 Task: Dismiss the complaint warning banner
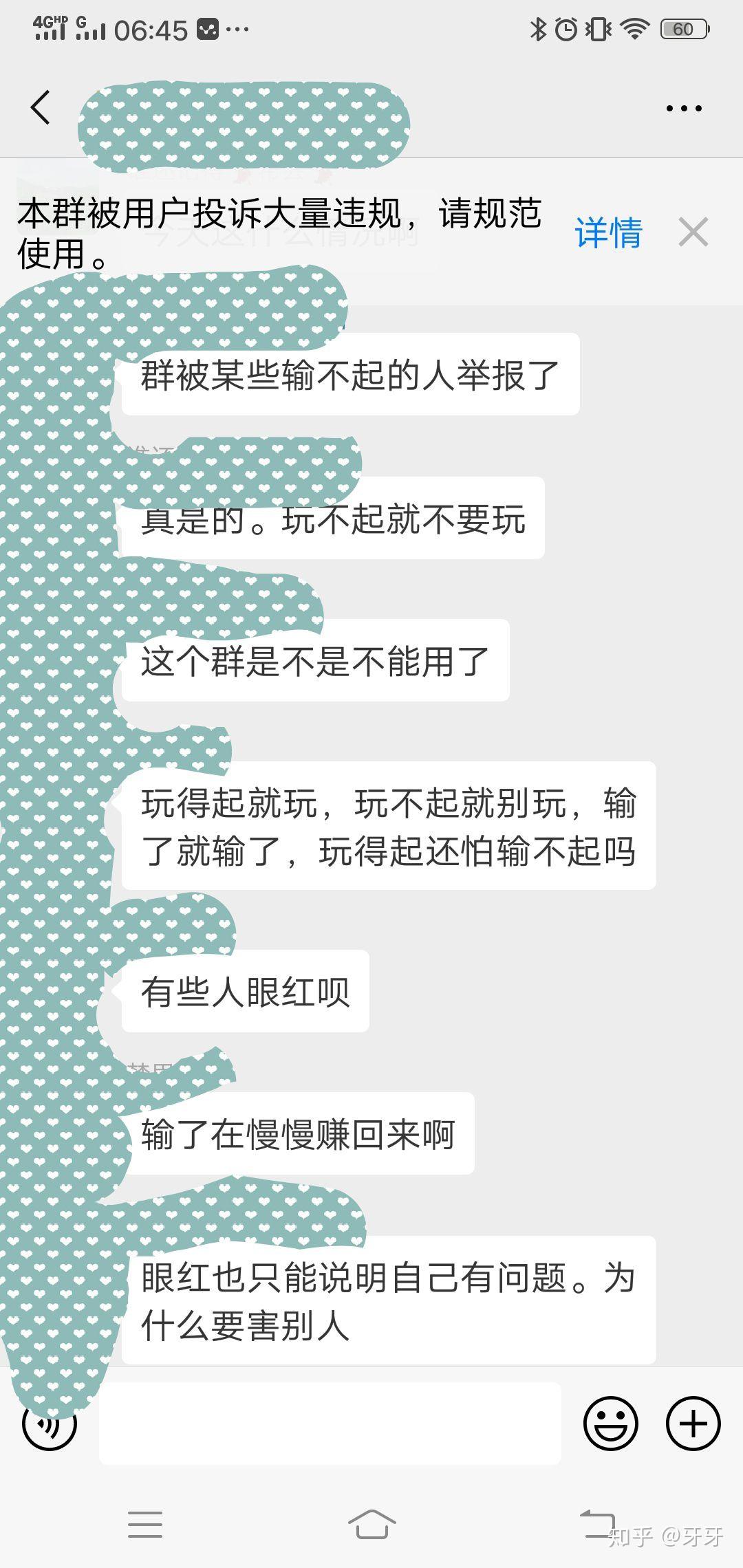693,232
